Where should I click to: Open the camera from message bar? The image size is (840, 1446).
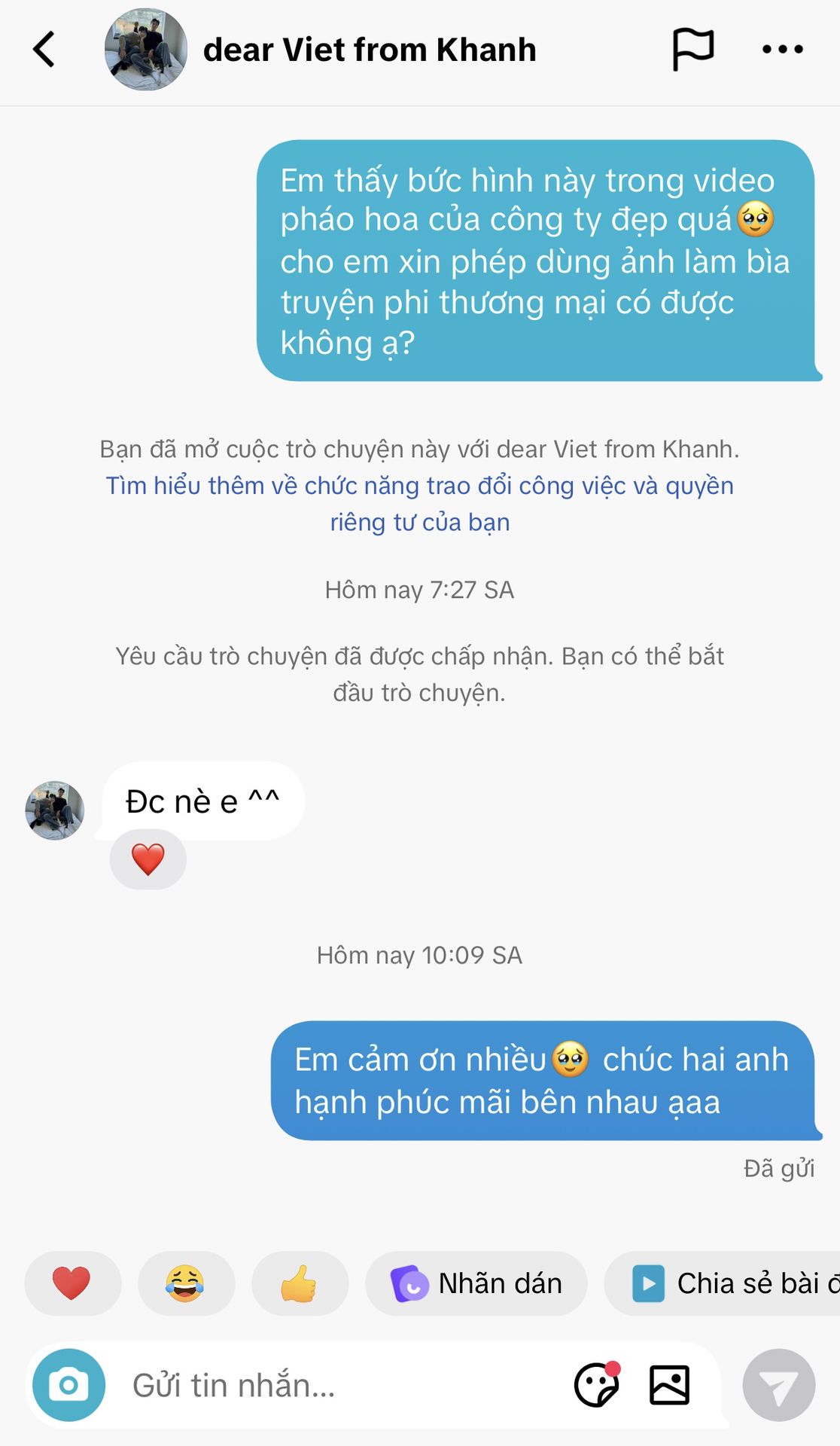click(x=68, y=1385)
